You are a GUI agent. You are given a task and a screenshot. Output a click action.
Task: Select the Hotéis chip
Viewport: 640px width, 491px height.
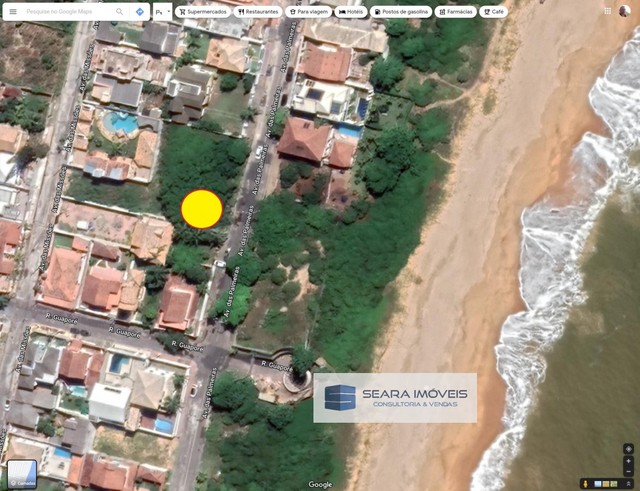pos(350,12)
